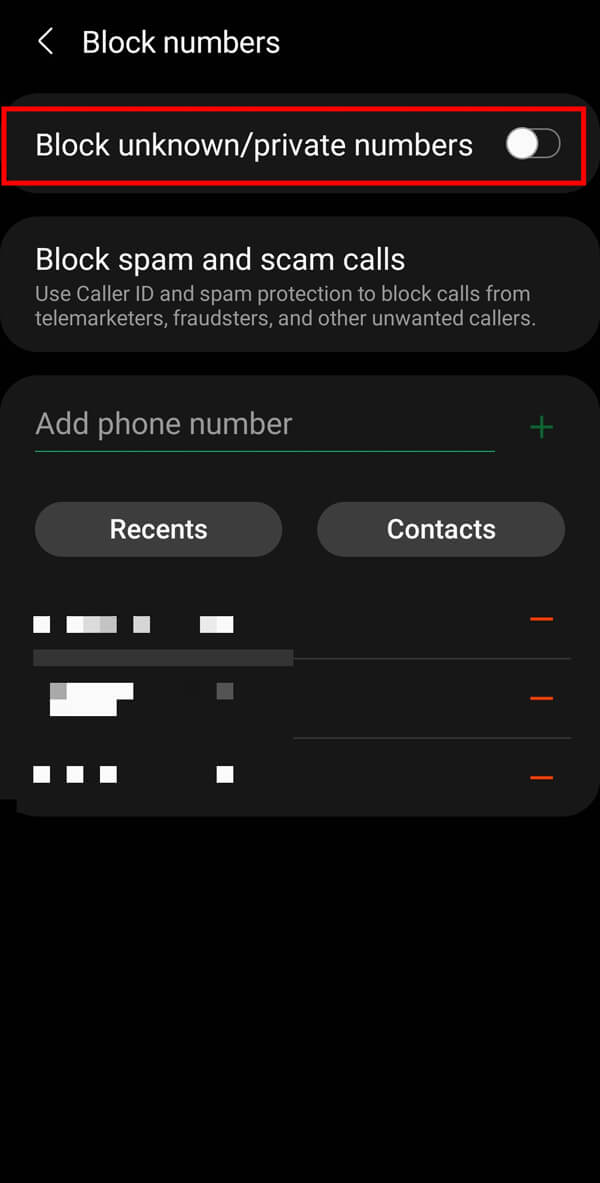Tap the green plus add icon
Image resolution: width=600 pixels, height=1183 pixels.
click(541, 428)
